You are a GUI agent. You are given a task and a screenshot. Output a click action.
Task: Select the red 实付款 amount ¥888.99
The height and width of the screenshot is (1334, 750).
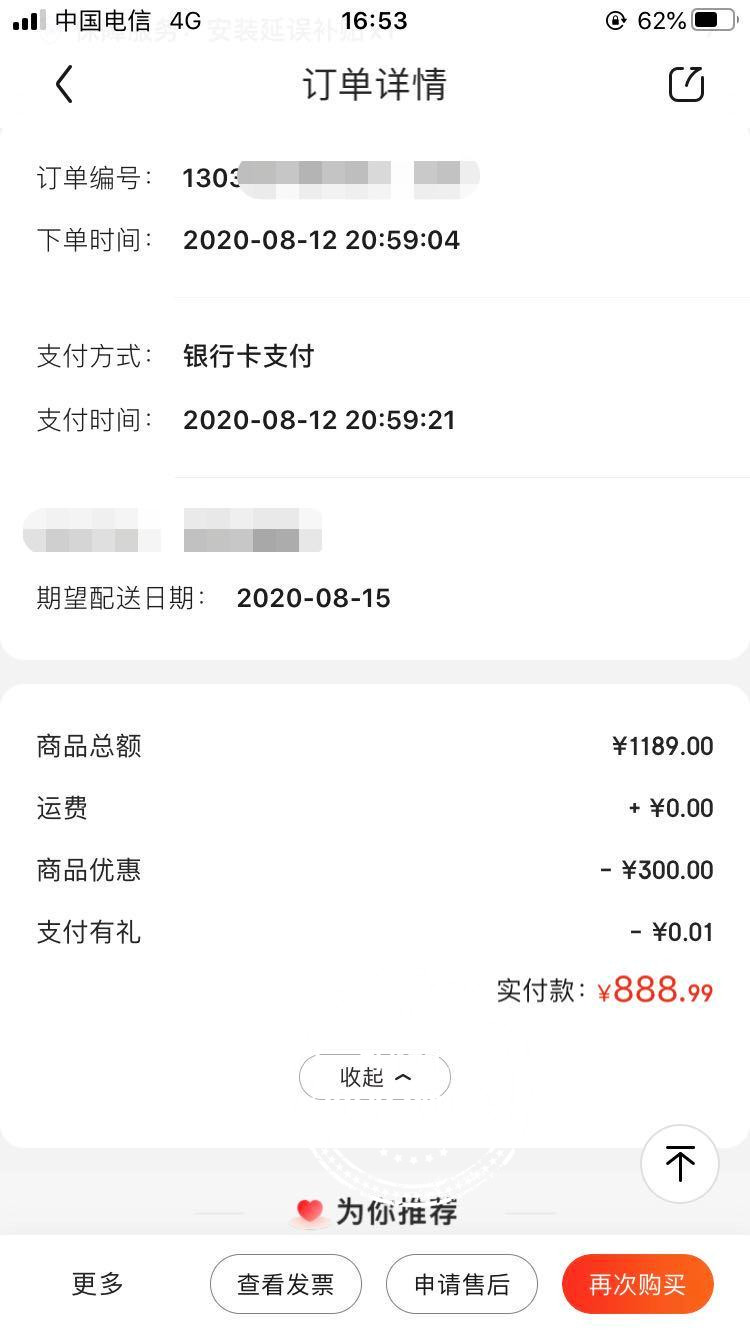coord(655,988)
